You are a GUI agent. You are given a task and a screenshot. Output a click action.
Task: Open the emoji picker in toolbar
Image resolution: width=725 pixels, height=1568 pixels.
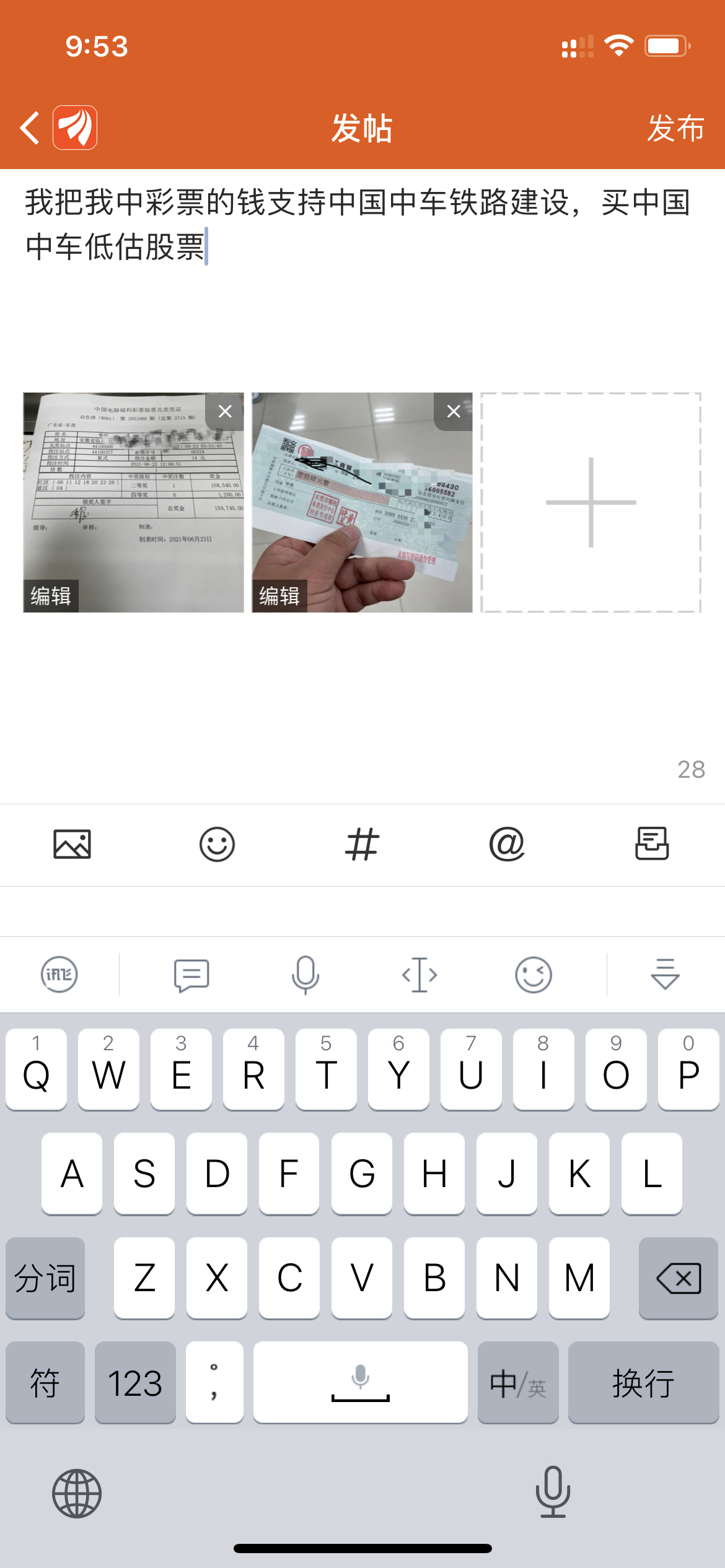217,844
